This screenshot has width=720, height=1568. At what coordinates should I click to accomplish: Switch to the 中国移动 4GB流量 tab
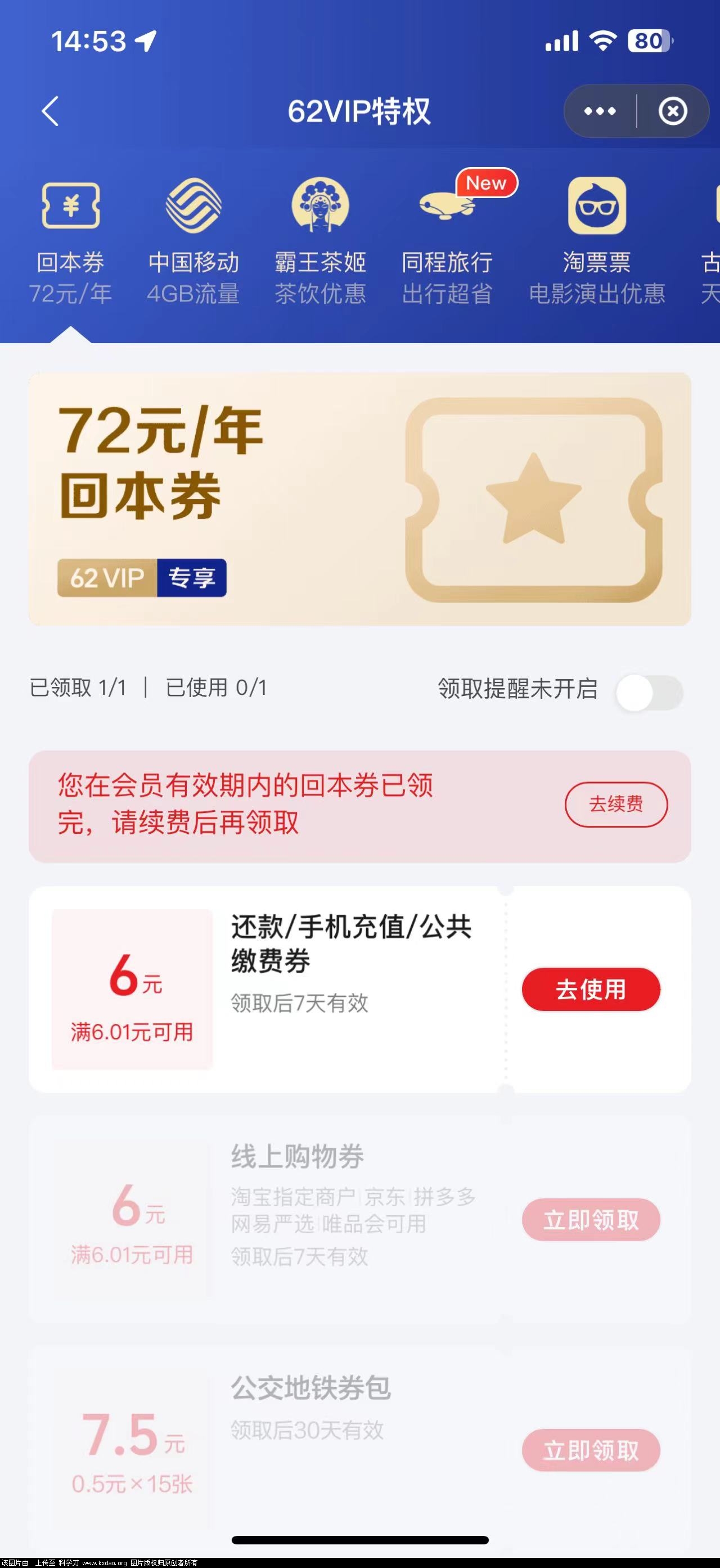click(193, 240)
